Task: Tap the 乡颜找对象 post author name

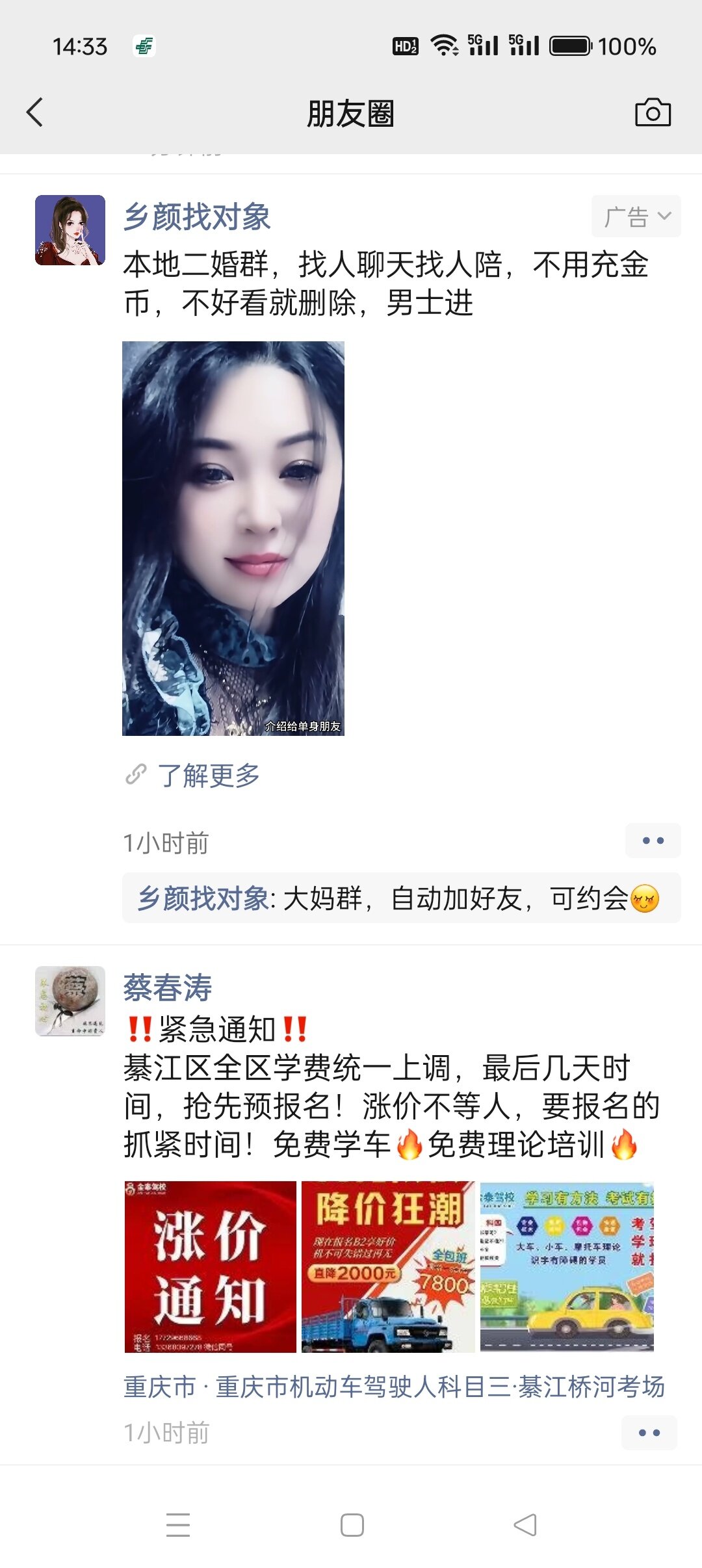Action: pyautogui.click(x=197, y=216)
